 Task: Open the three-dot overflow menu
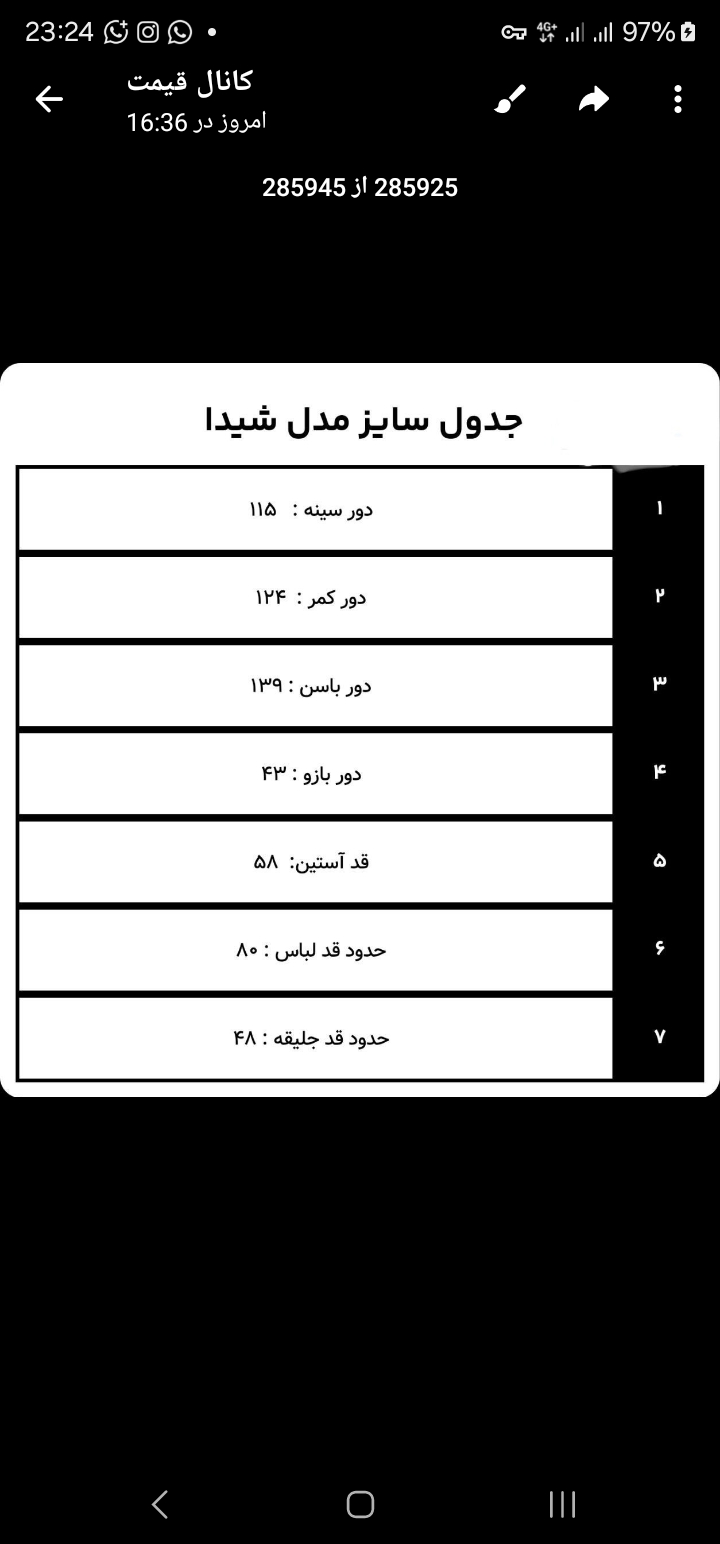(678, 99)
